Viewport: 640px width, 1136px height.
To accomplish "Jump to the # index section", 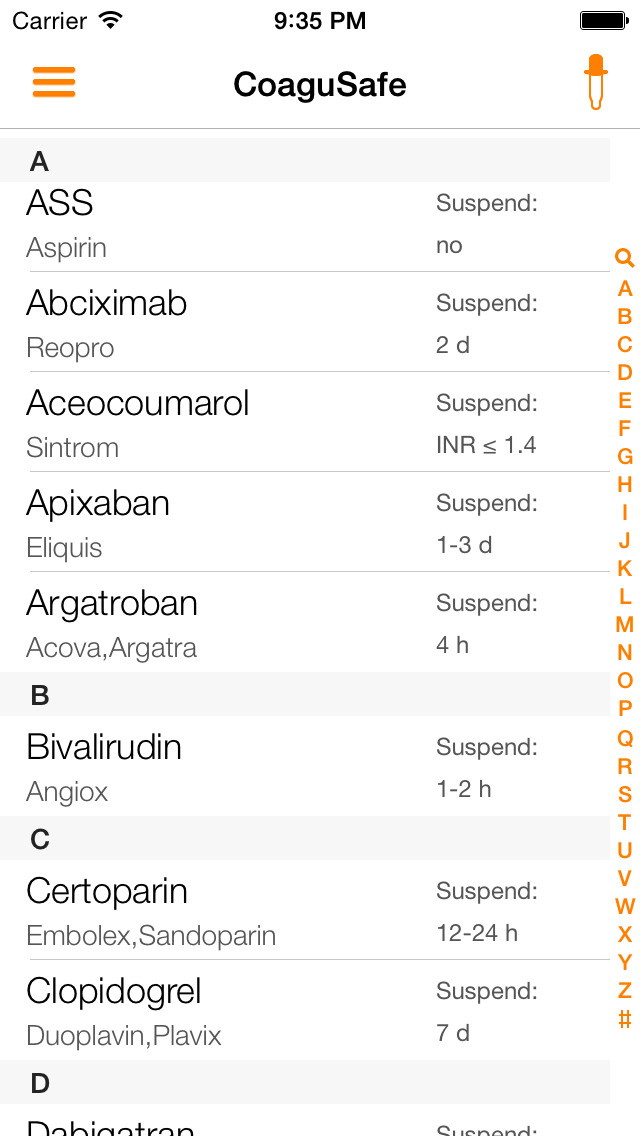I will pos(625,1019).
